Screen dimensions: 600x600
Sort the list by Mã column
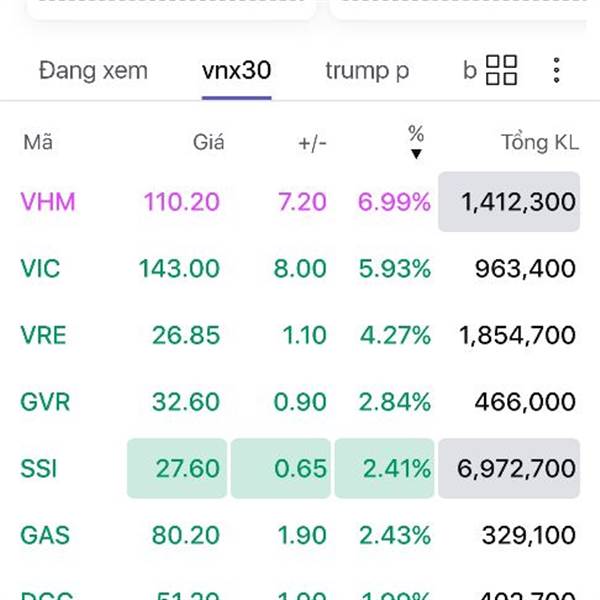coord(37,143)
